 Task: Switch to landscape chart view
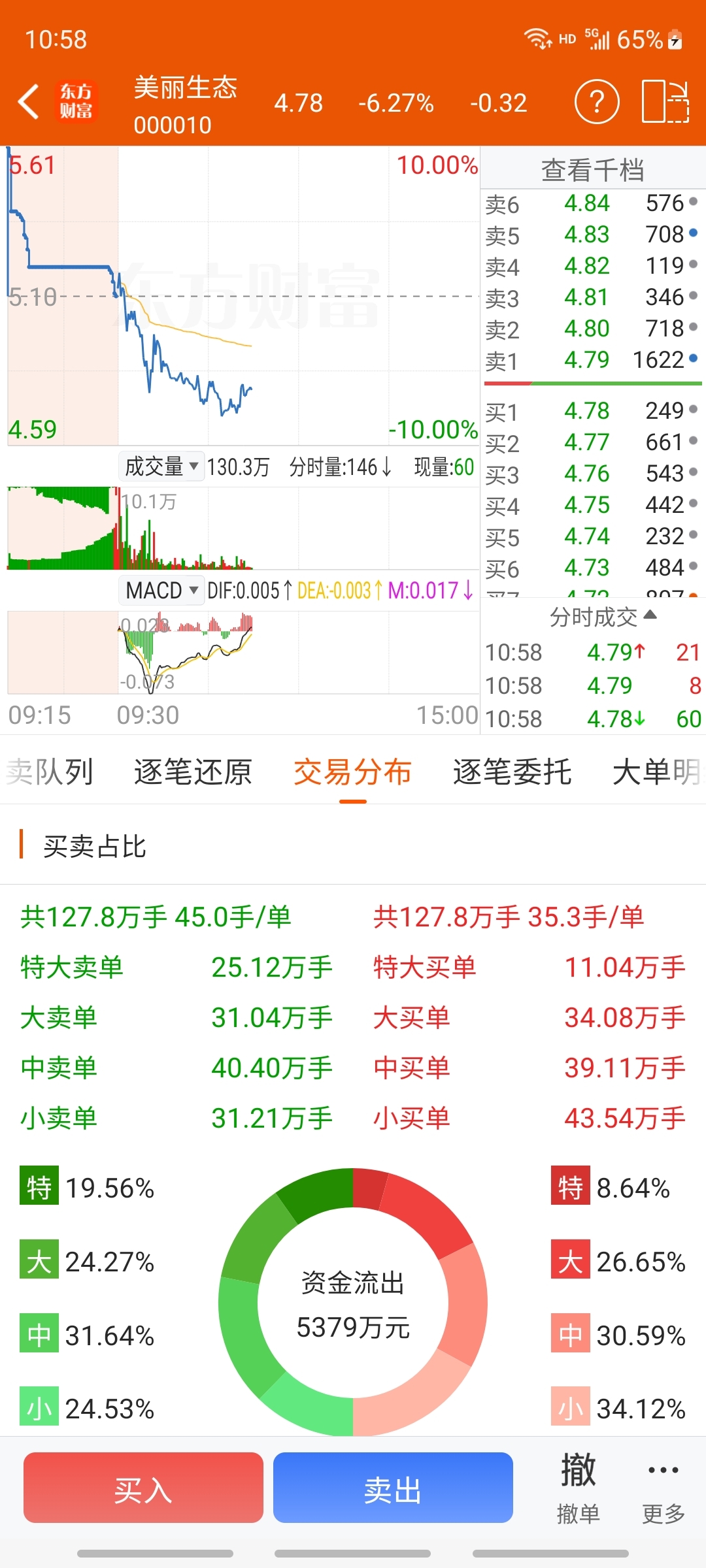[665, 102]
